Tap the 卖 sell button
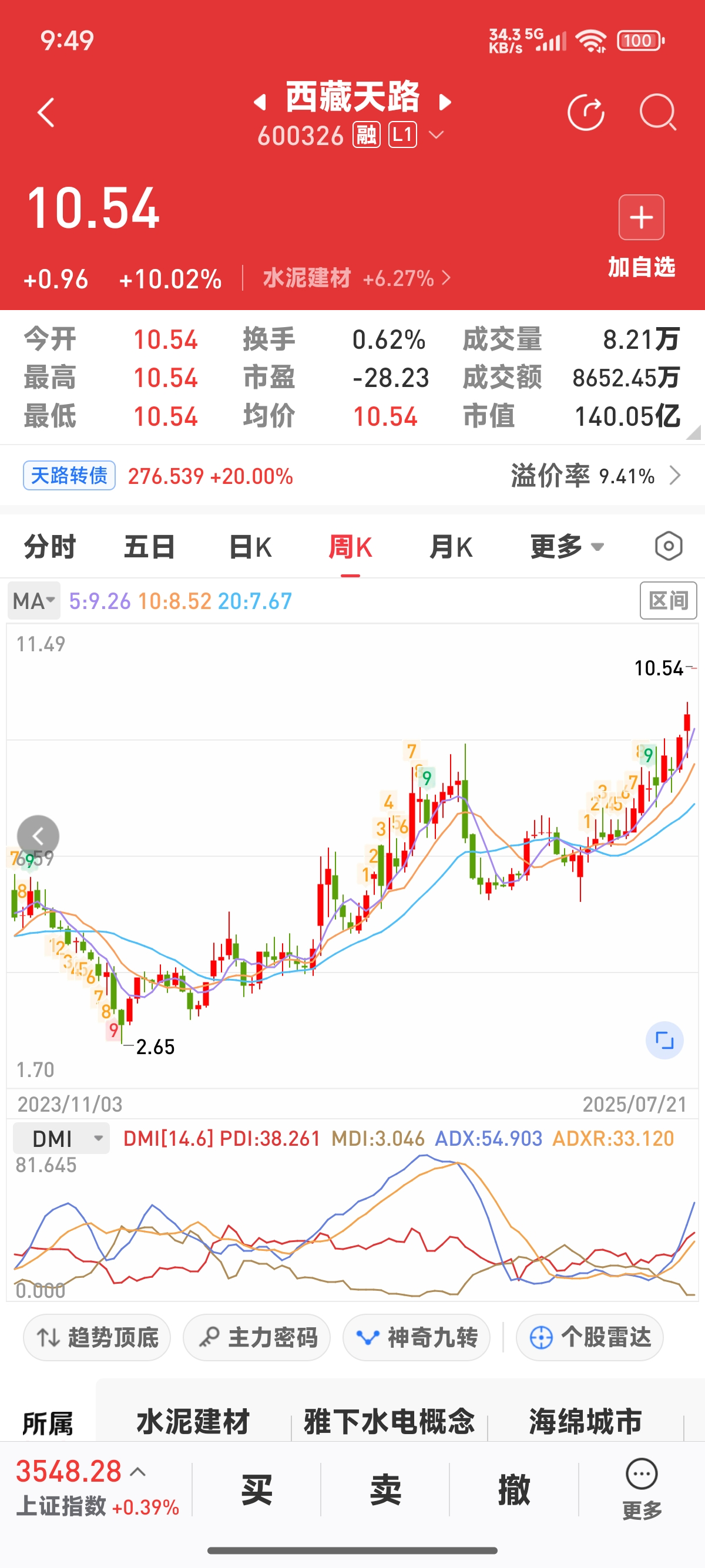This screenshot has height=1568, width=705. (385, 1489)
